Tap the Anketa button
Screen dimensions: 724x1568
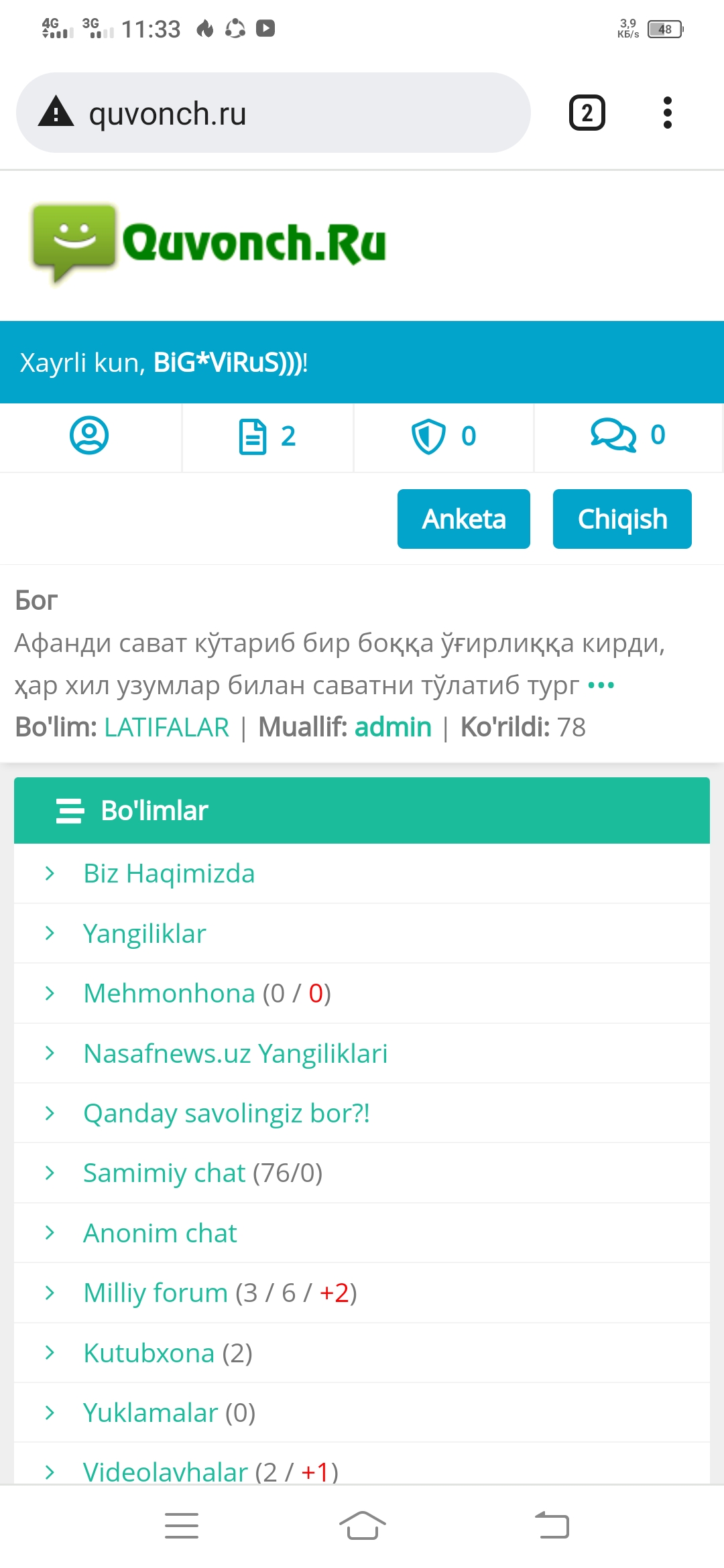pyautogui.click(x=464, y=519)
